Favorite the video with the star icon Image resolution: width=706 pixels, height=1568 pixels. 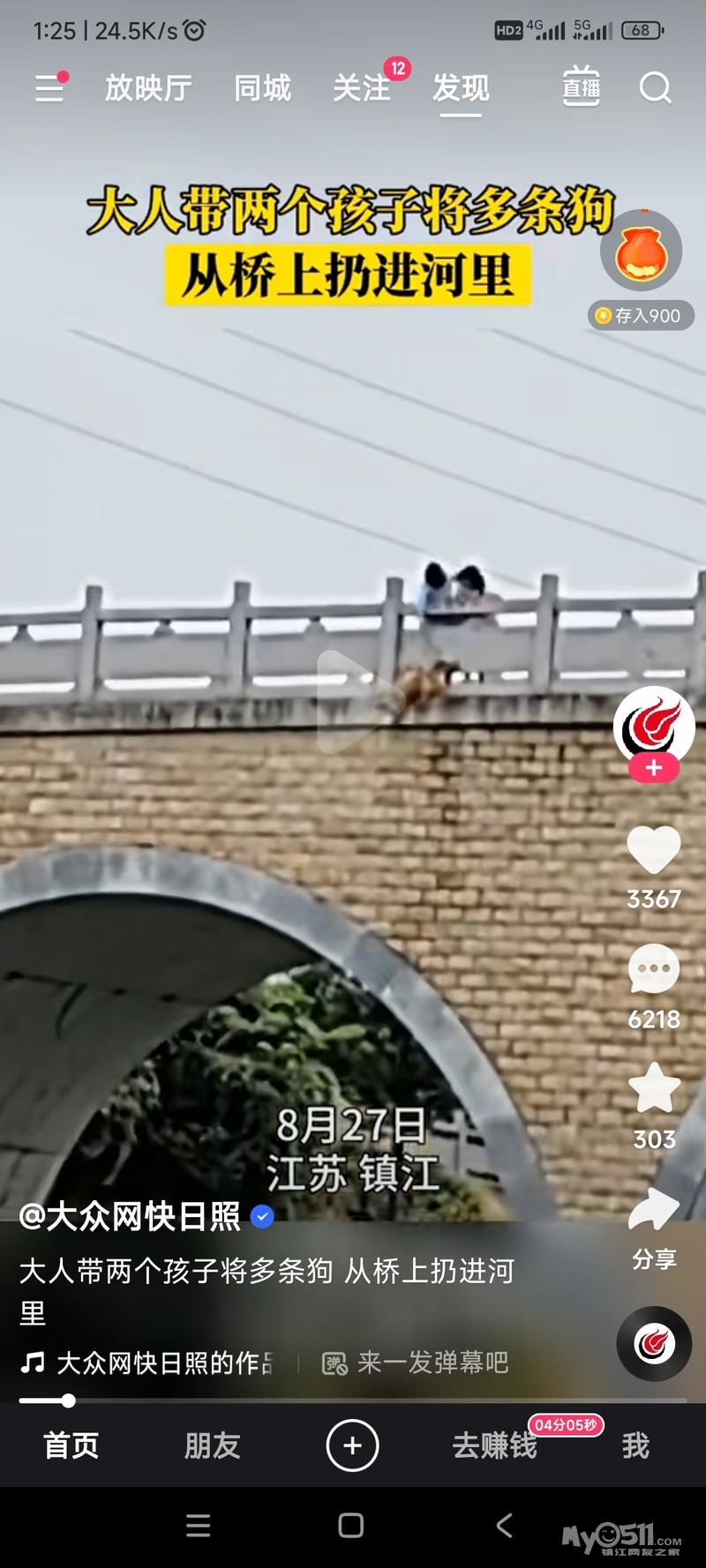(654, 1087)
